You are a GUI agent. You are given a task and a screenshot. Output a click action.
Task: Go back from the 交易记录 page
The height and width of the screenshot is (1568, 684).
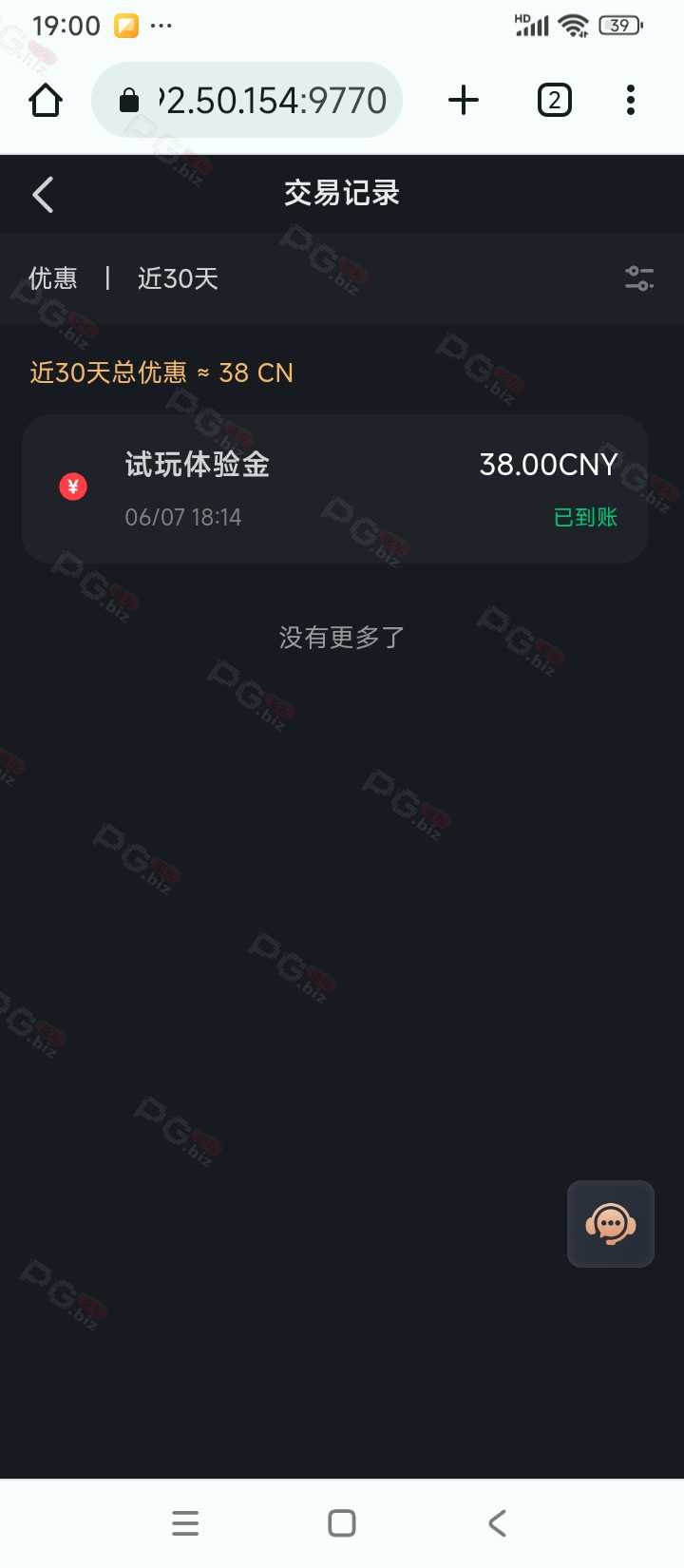43,195
